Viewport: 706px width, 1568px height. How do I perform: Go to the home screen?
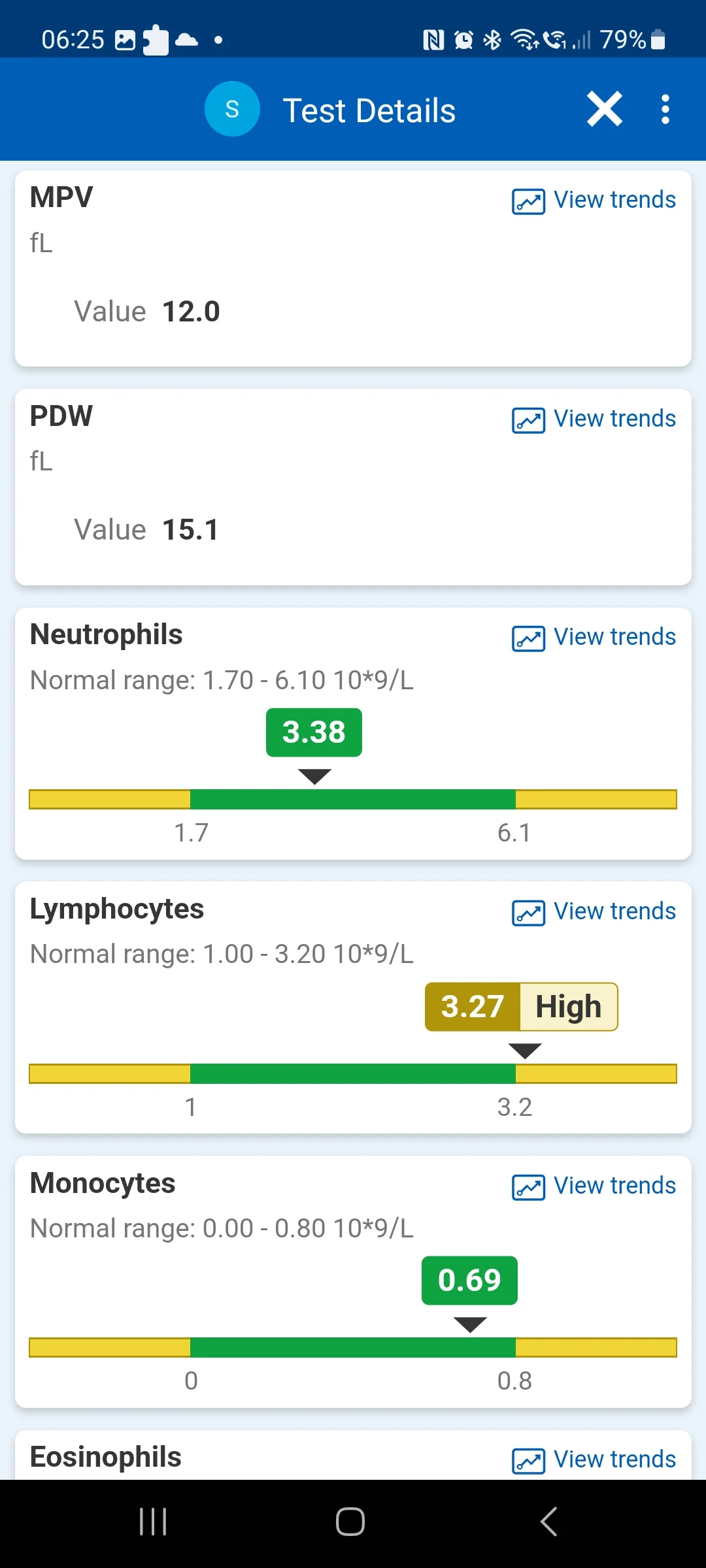(x=350, y=1522)
